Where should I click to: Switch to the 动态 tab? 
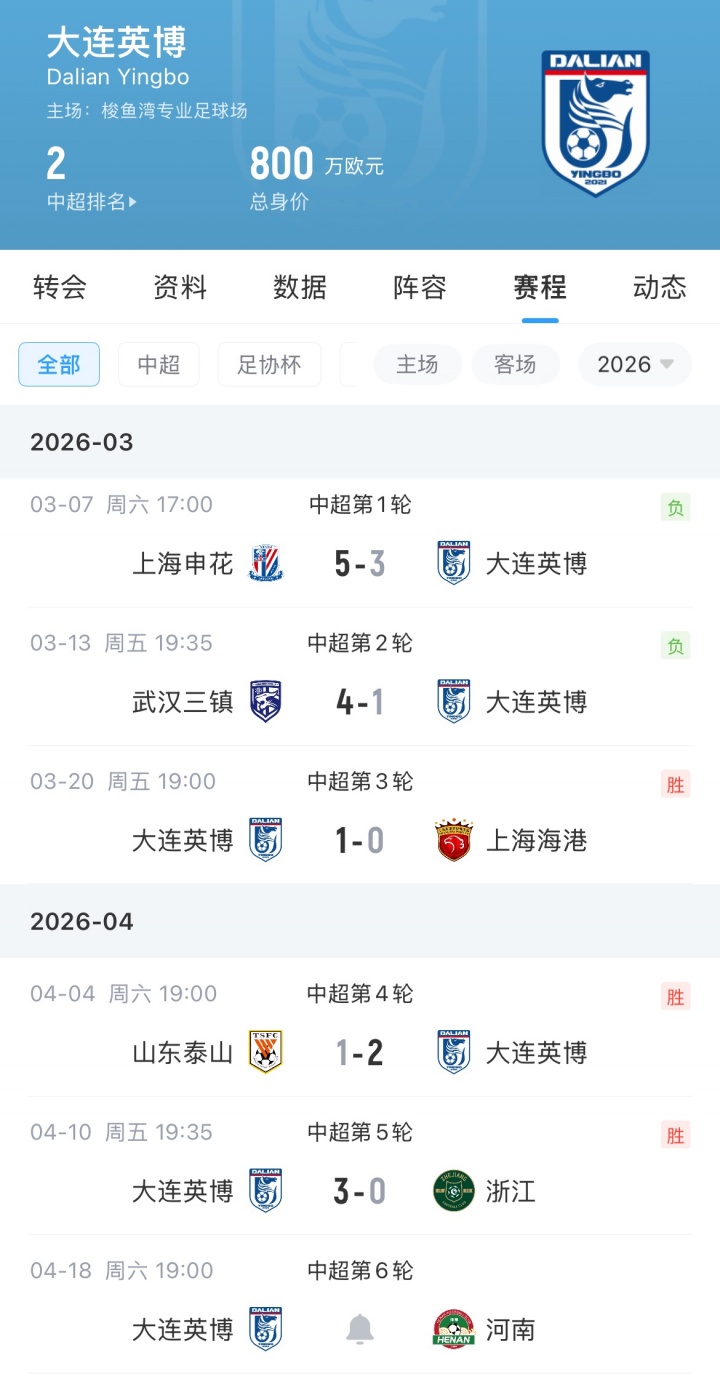click(x=660, y=288)
